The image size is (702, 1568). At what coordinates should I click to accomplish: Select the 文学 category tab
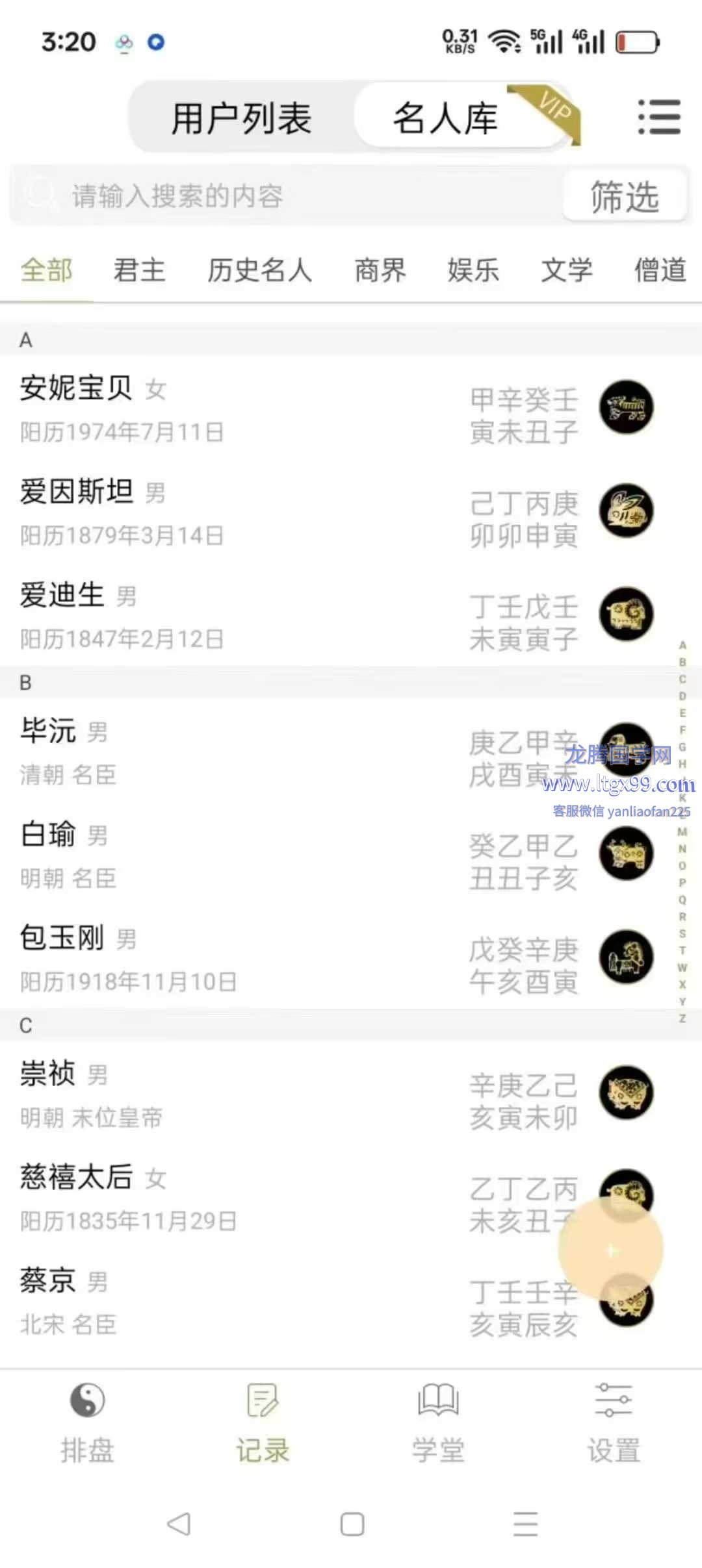click(x=567, y=270)
